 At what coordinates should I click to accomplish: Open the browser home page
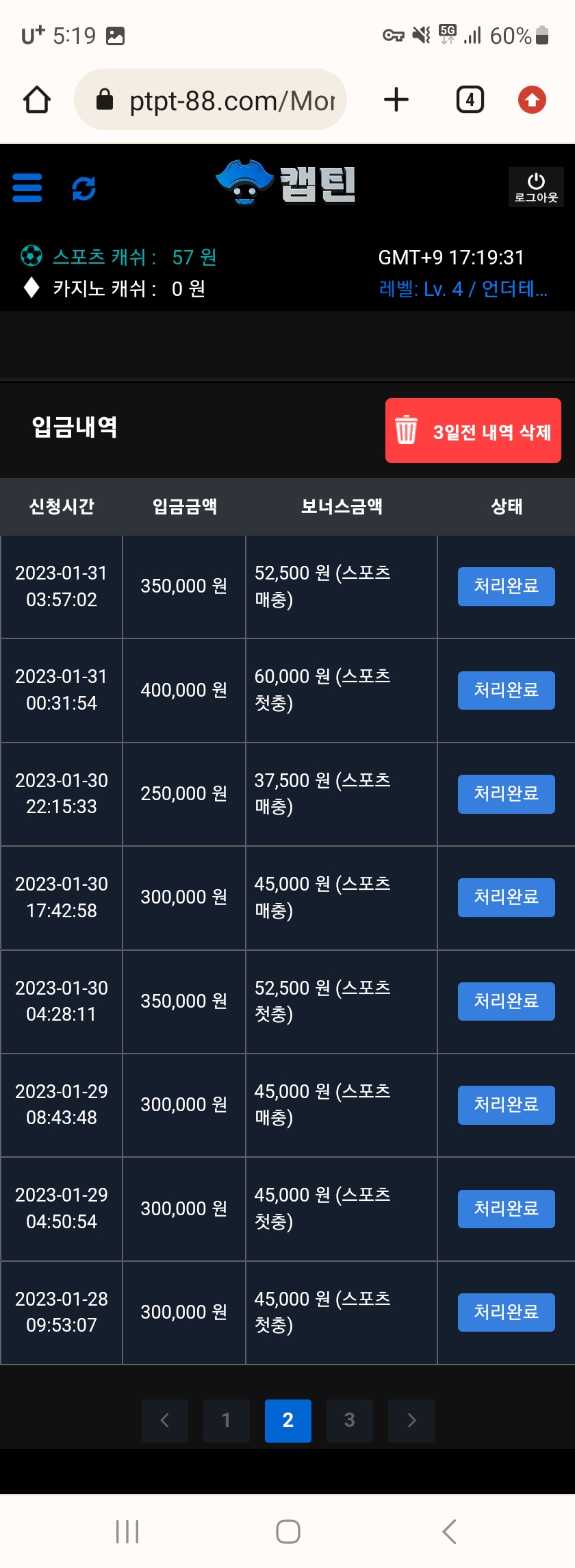coord(37,100)
